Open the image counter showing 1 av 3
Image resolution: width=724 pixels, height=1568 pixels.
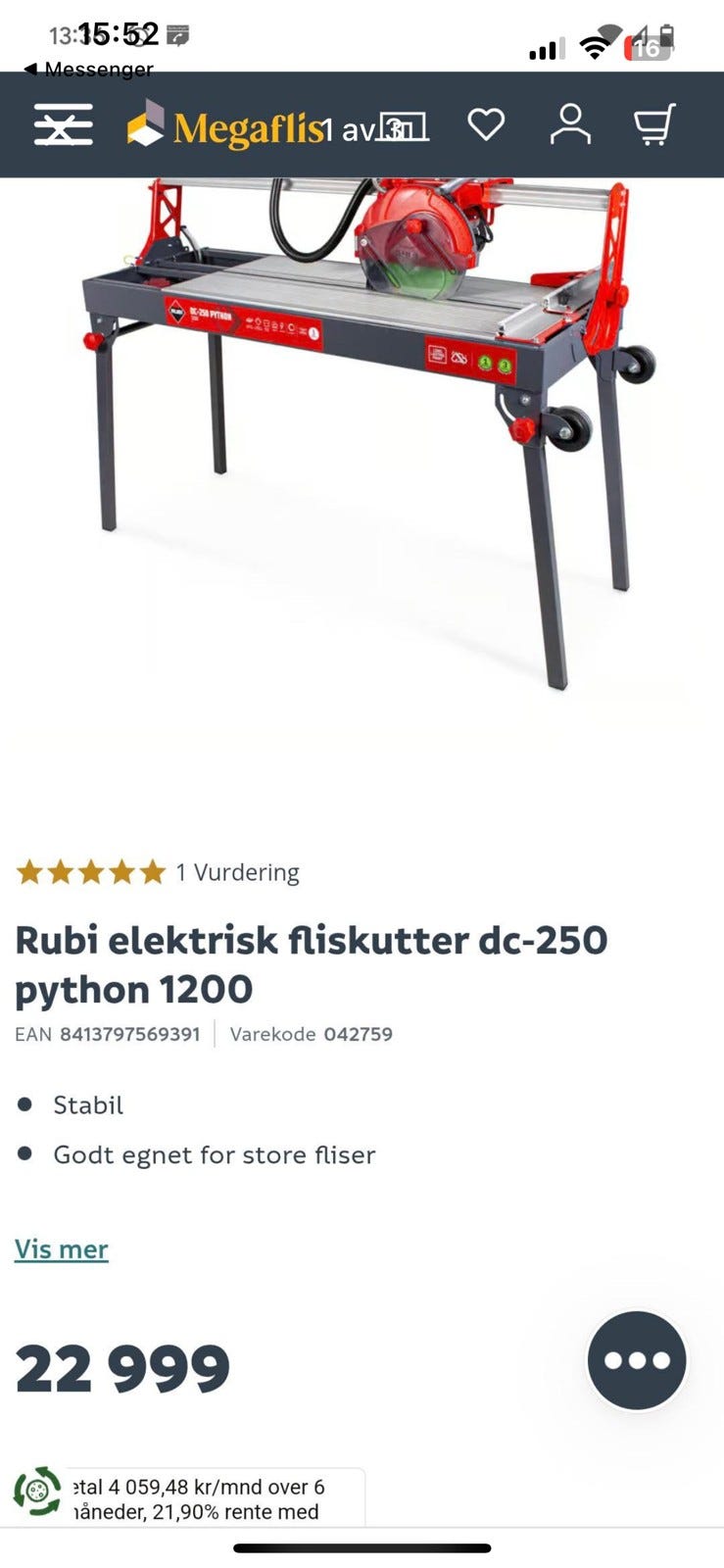(x=372, y=127)
